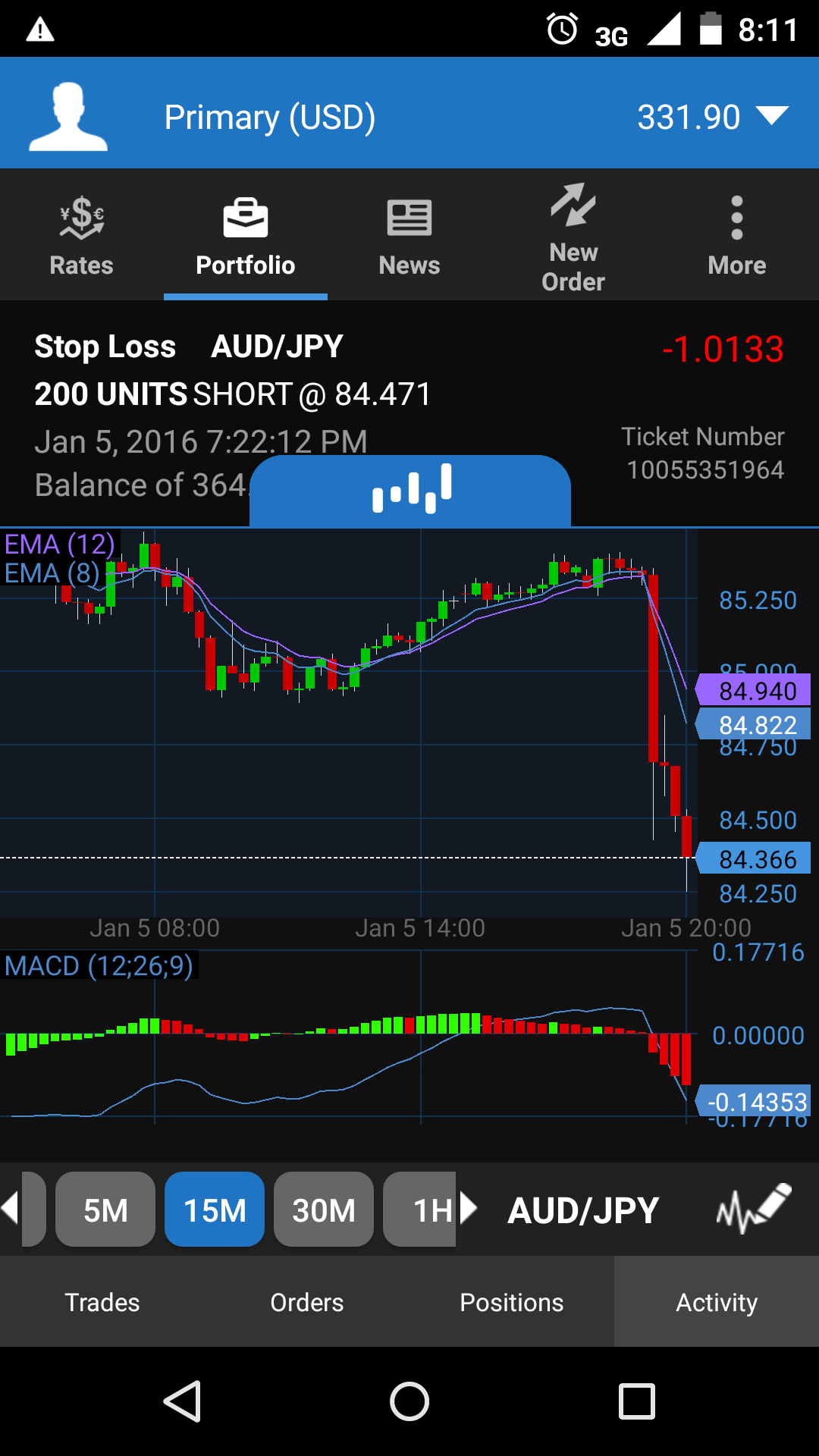Go to the Orders section
The height and width of the screenshot is (1456, 819).
pyautogui.click(x=307, y=1302)
